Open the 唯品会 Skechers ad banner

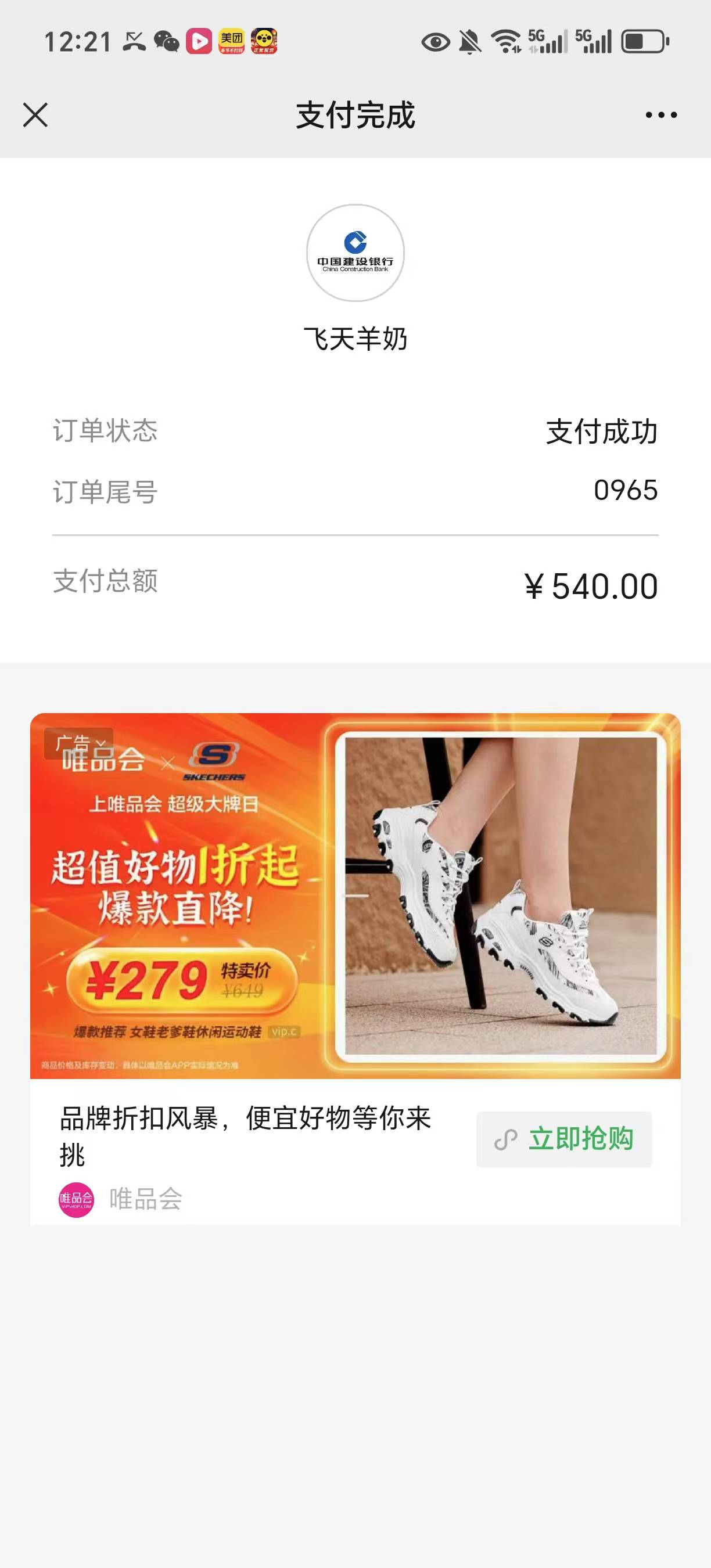point(355,896)
